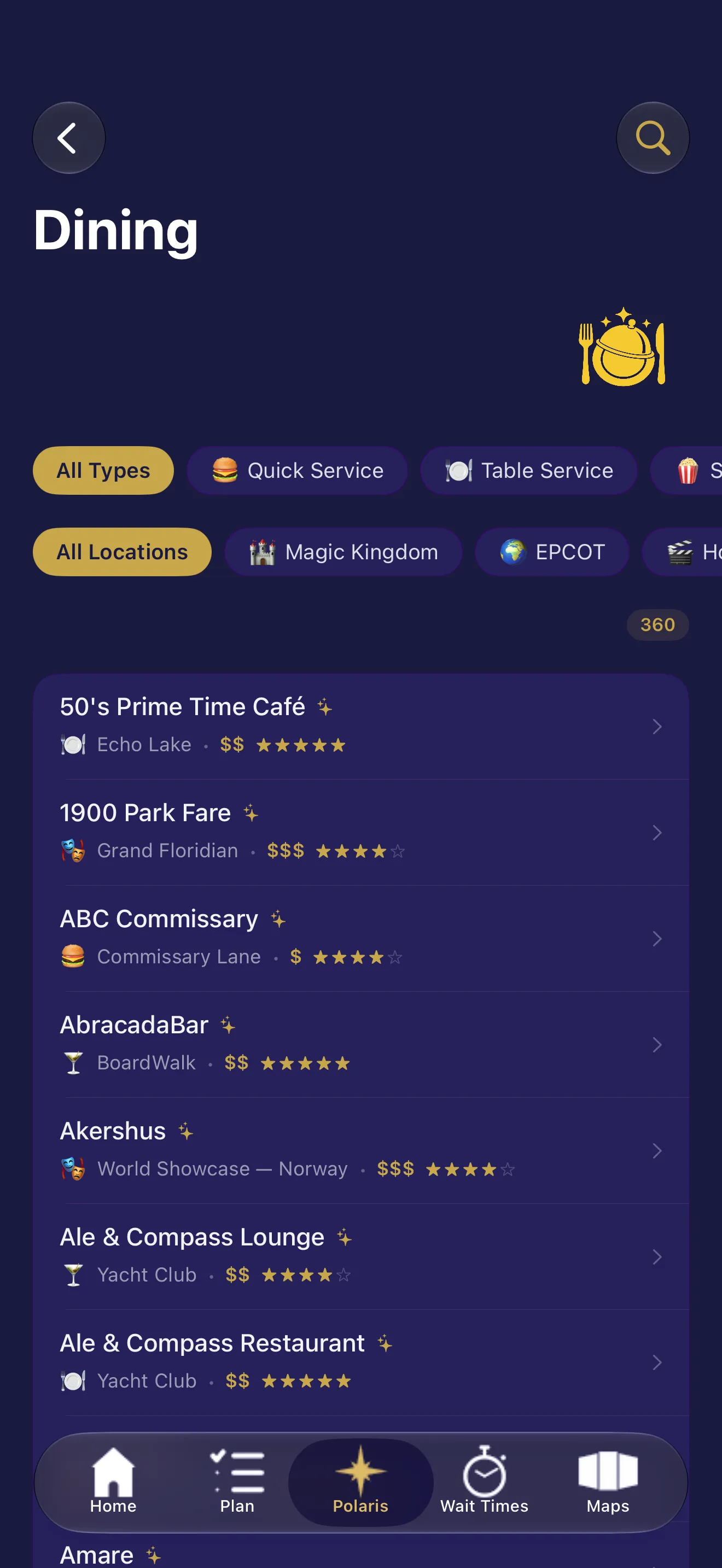Go back using the arrow button

click(x=69, y=138)
